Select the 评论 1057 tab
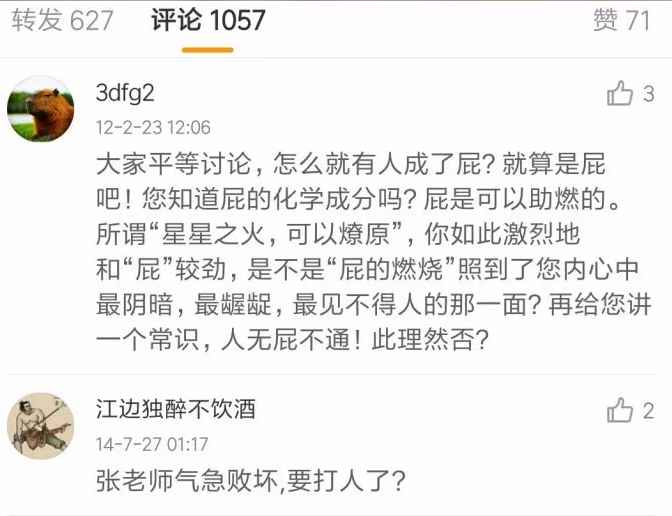The image size is (672, 516). click(209, 21)
